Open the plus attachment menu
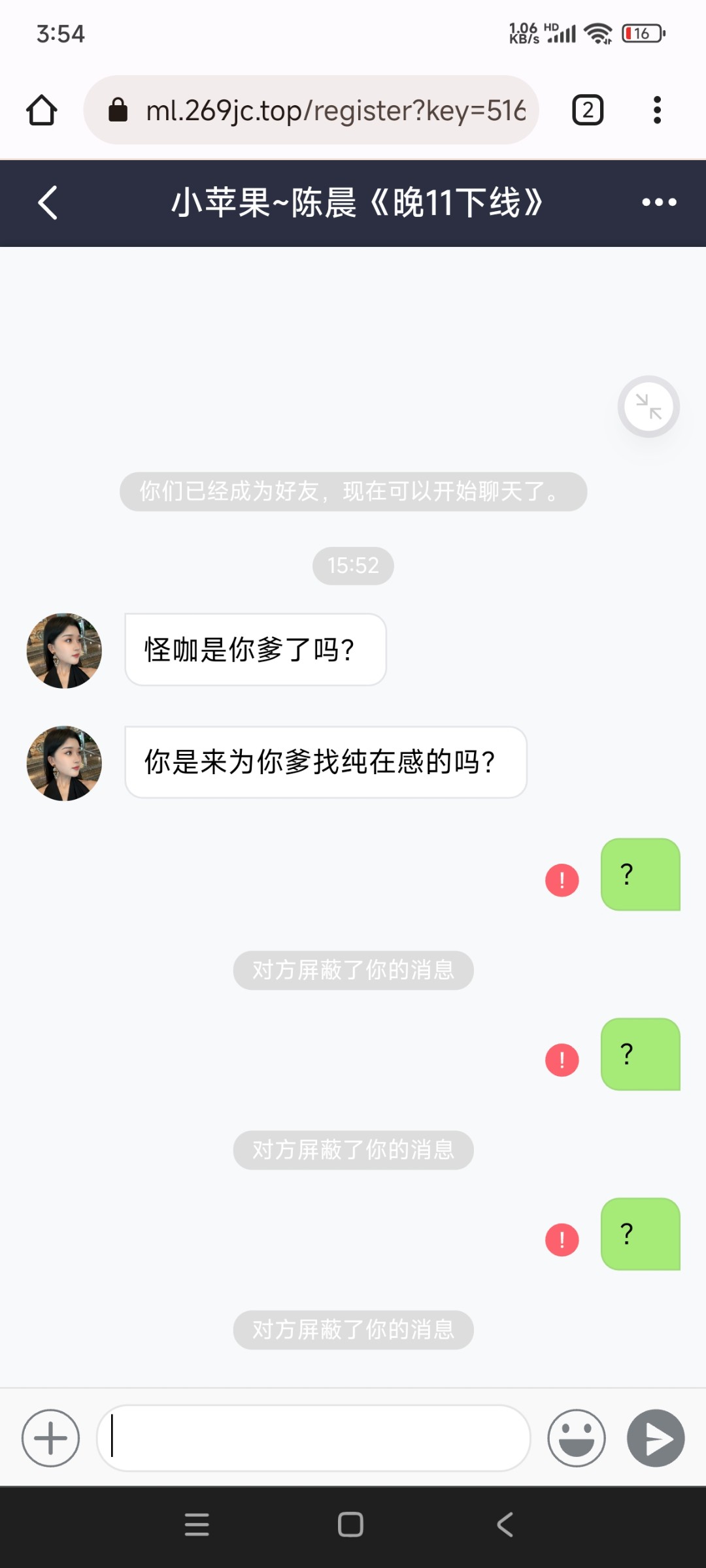Image resolution: width=706 pixels, height=1568 pixels. [50, 1438]
